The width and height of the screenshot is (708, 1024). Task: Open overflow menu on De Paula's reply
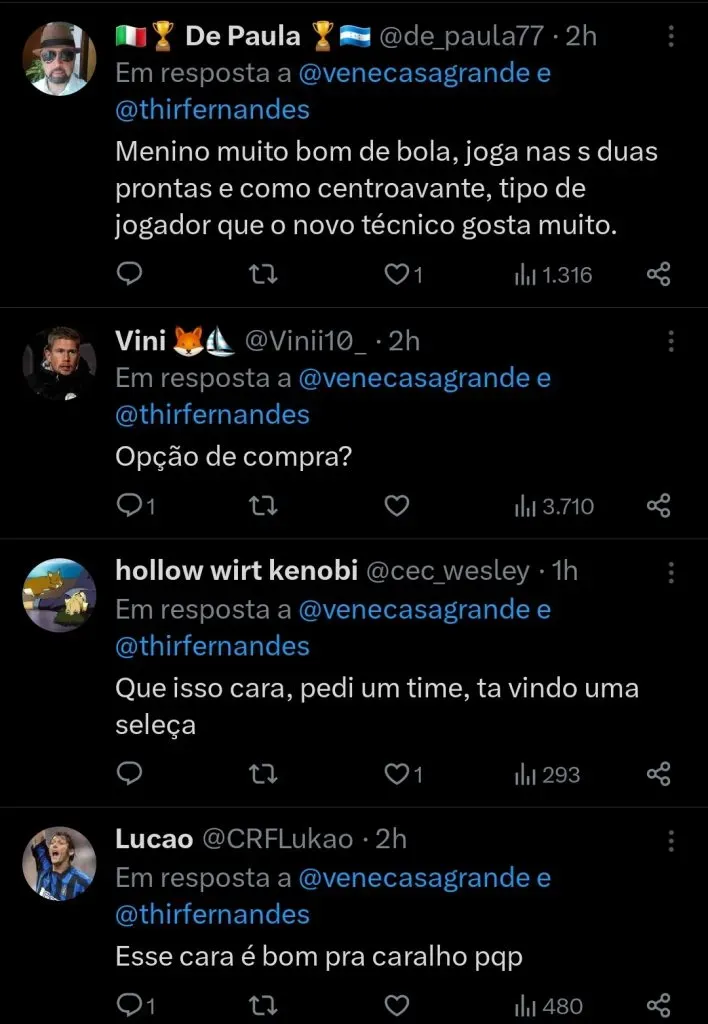point(671,37)
